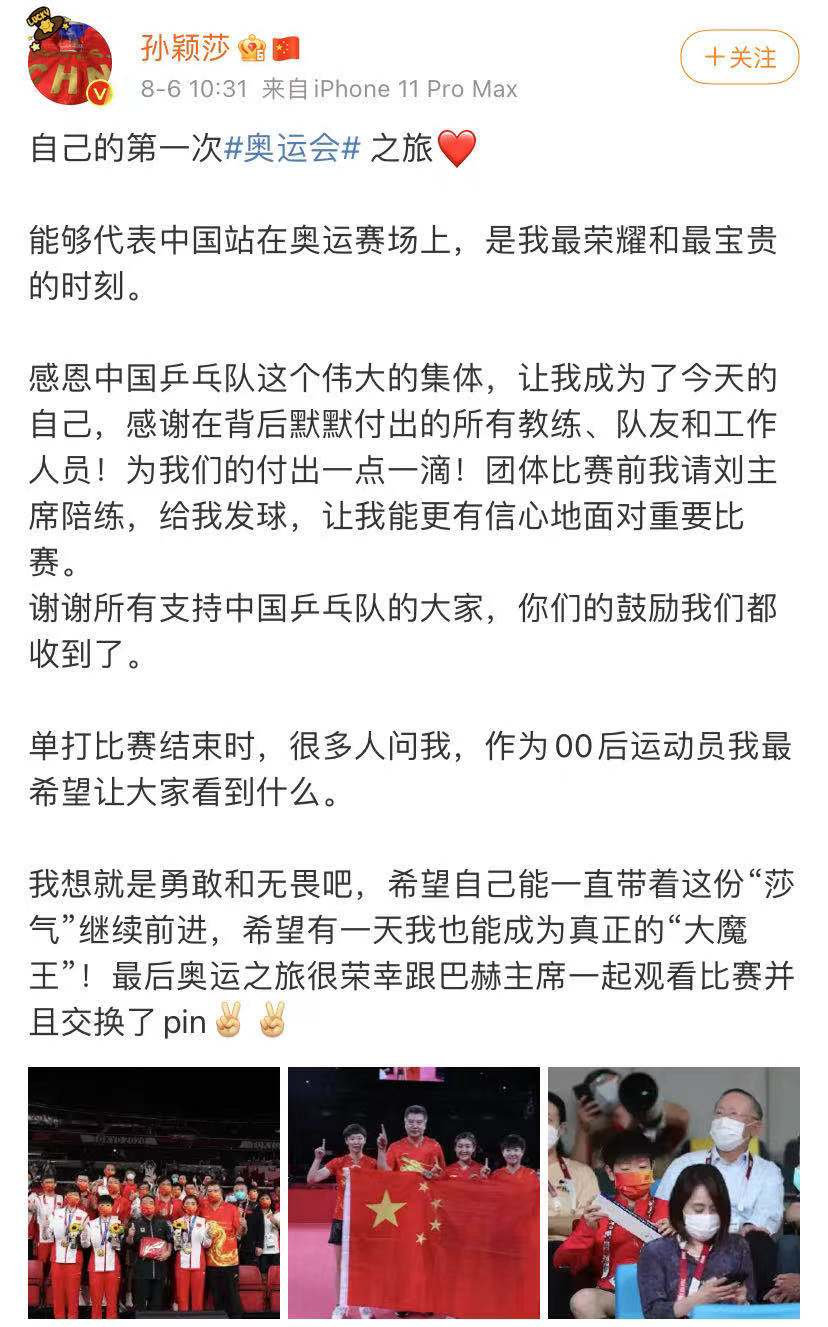Open 孙颖莎's profile avatar
This screenshot has height=1327, width=828.
69,62
